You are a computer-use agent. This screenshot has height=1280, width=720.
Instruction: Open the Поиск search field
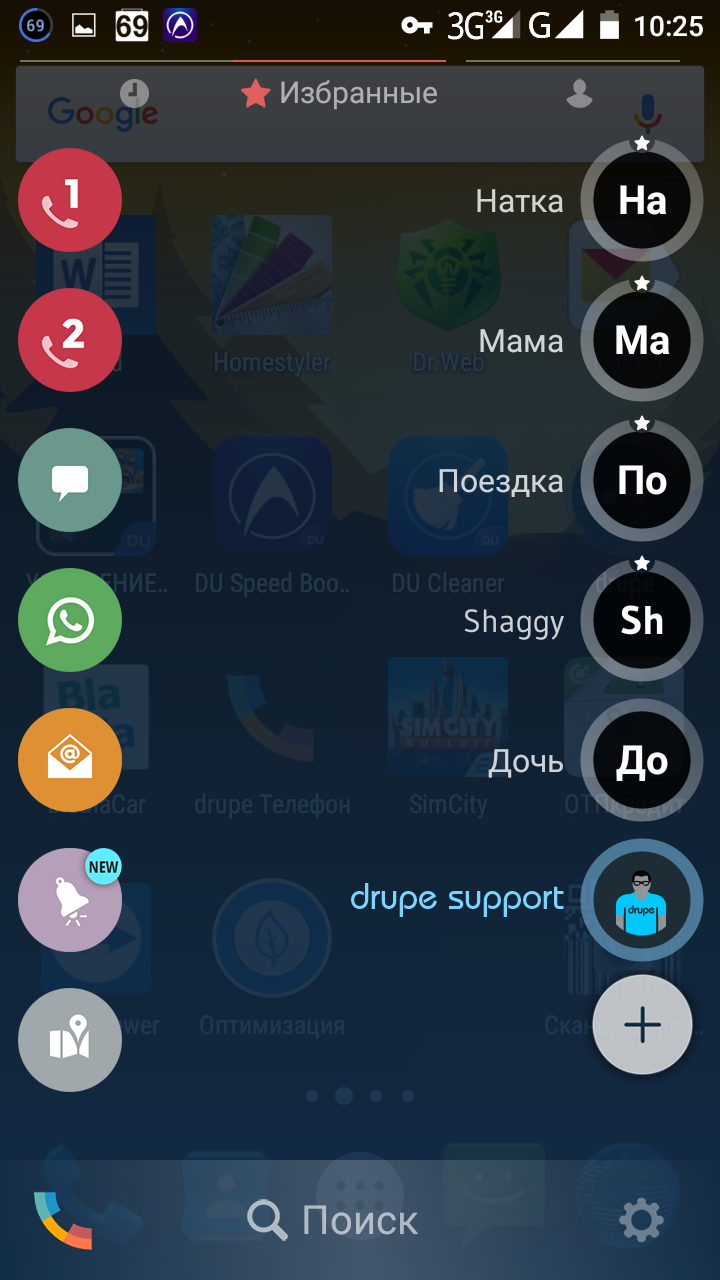pos(335,1220)
